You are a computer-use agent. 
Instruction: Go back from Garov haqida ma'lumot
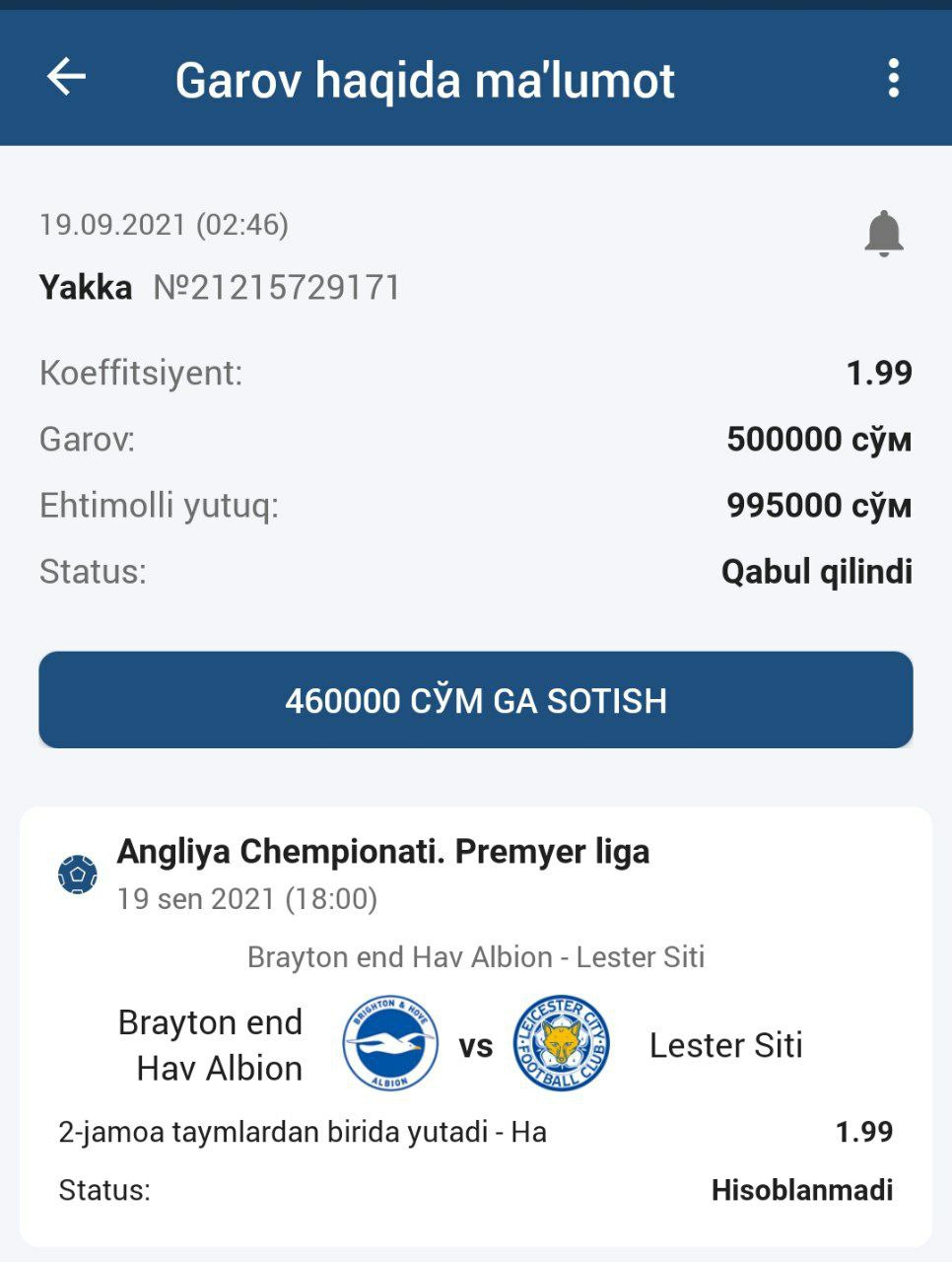pyautogui.click(x=67, y=78)
